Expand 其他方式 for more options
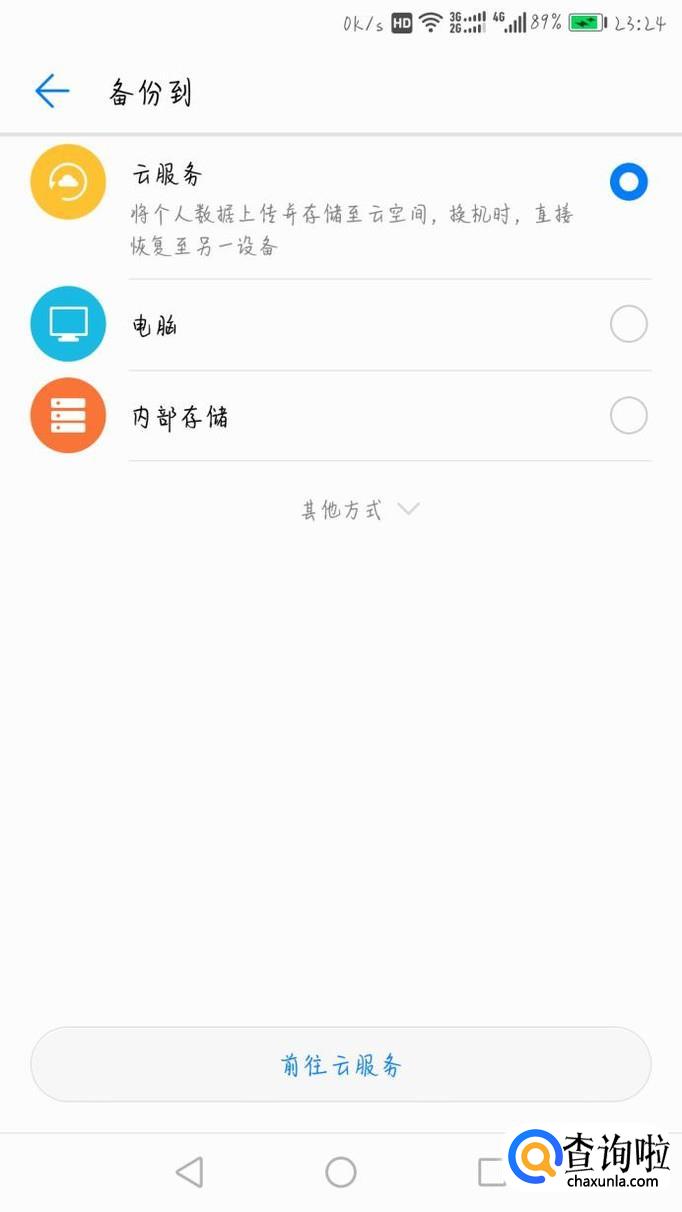The height and width of the screenshot is (1212, 682). tap(360, 510)
